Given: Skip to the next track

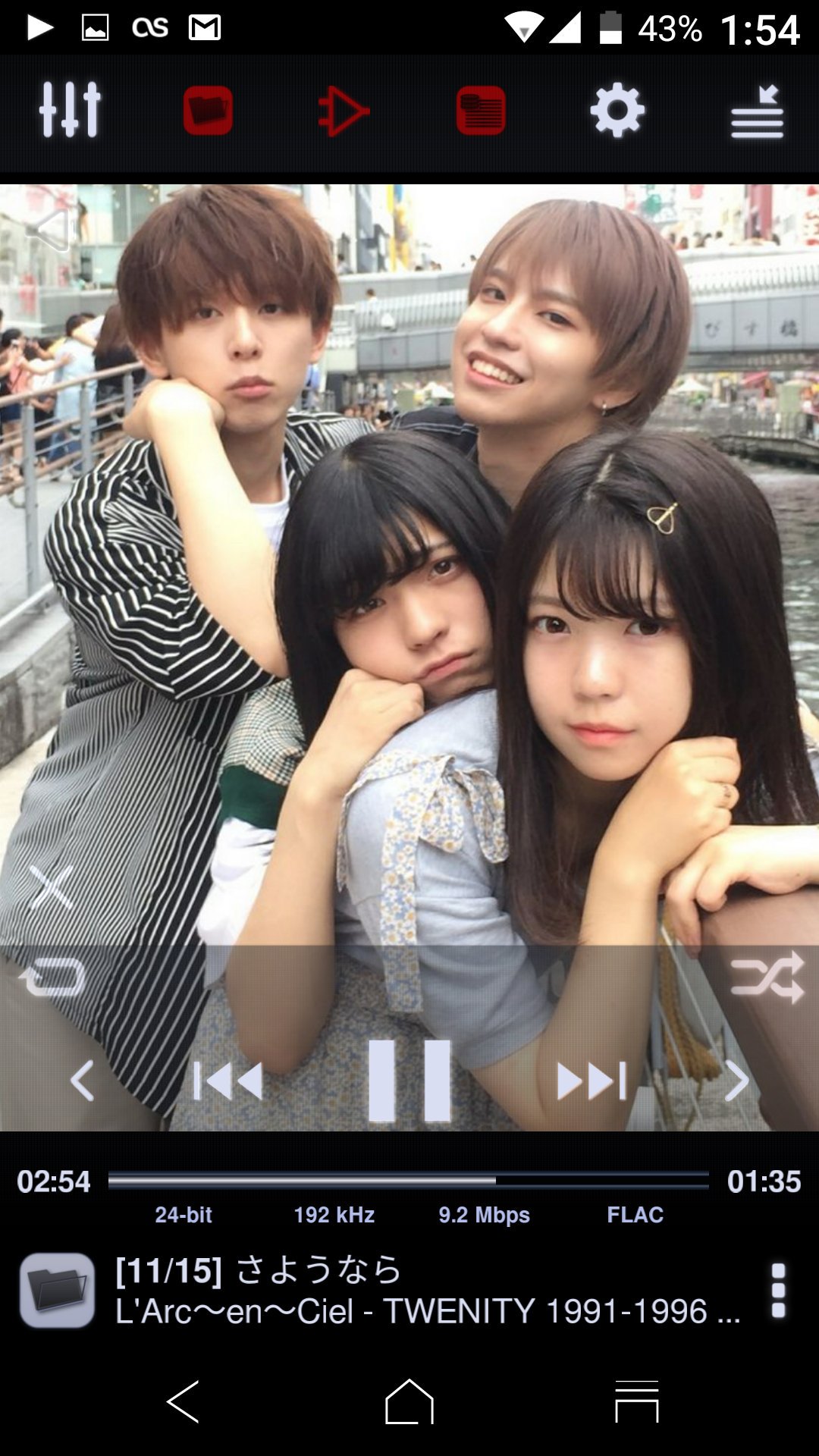Looking at the screenshot, I should coord(591,1081).
